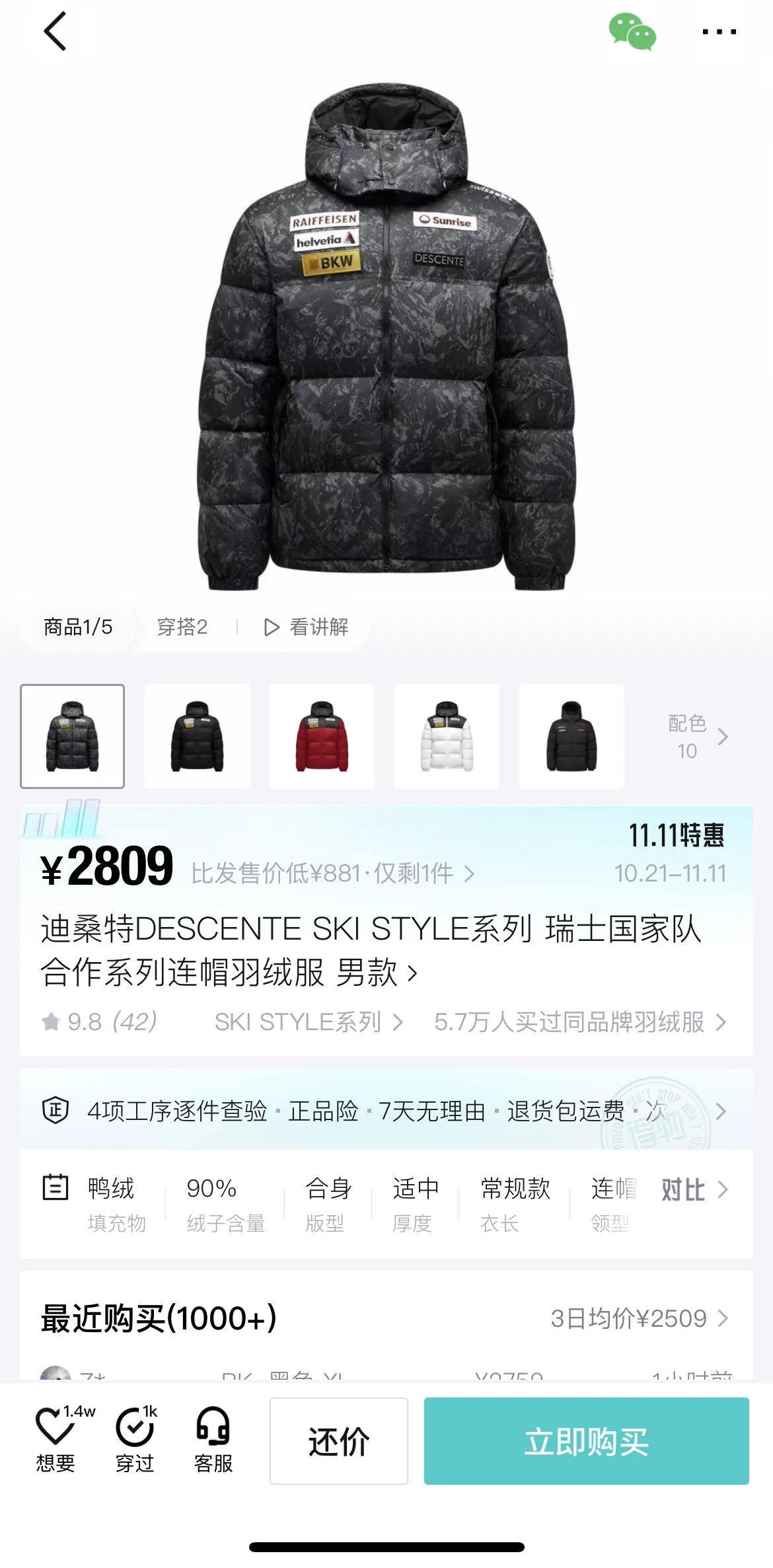Open the three-dot overflow menu
This screenshot has height=1568, width=773.
coord(719,32)
